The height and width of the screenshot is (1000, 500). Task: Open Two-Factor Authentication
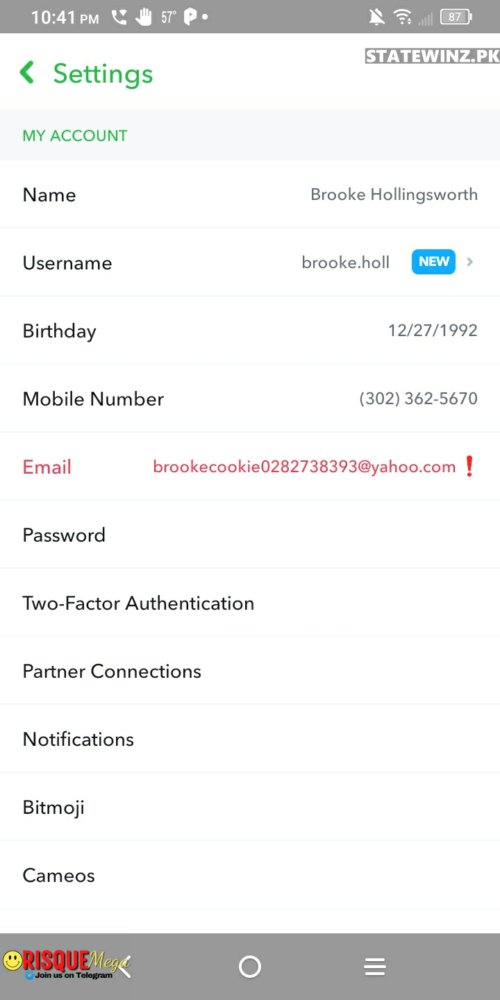[250, 603]
